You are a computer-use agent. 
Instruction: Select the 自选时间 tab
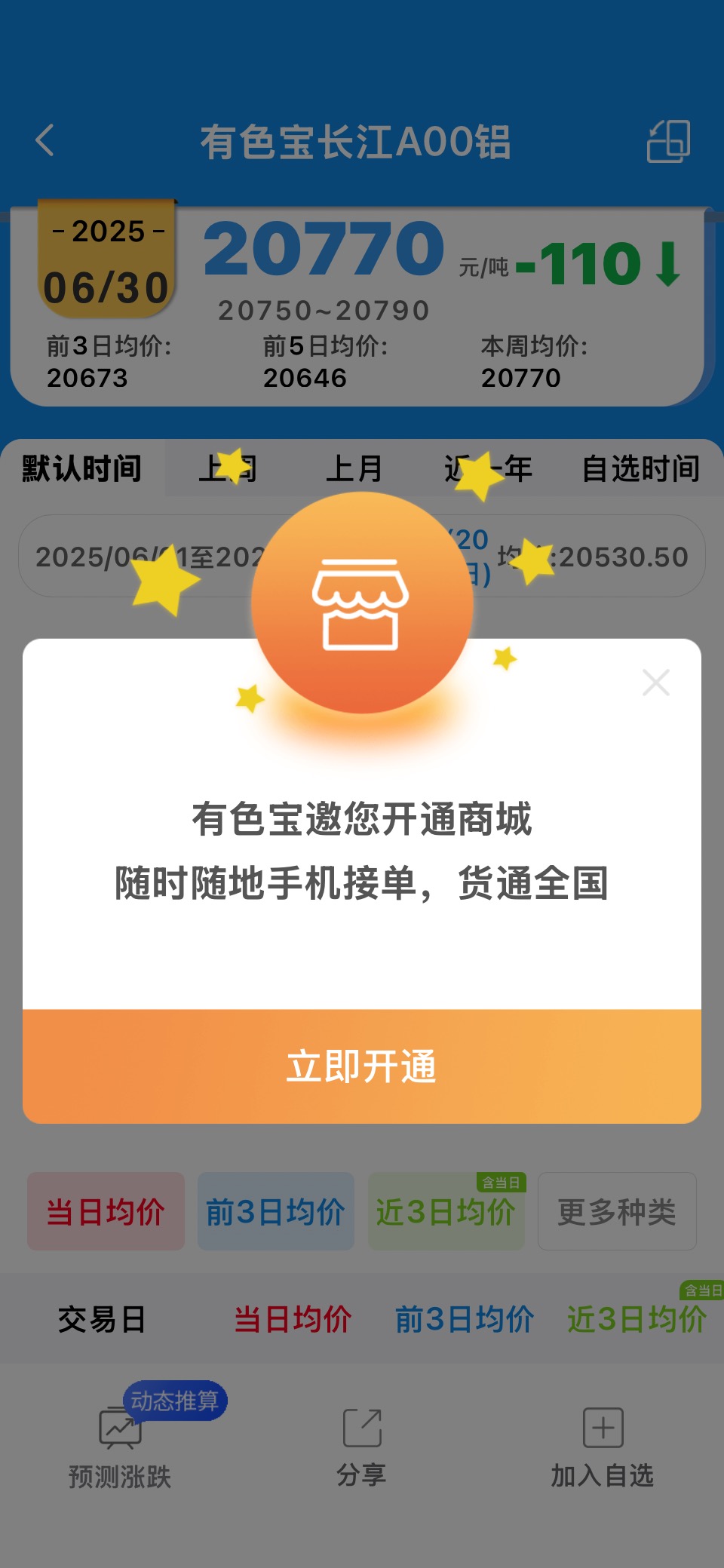tap(641, 468)
